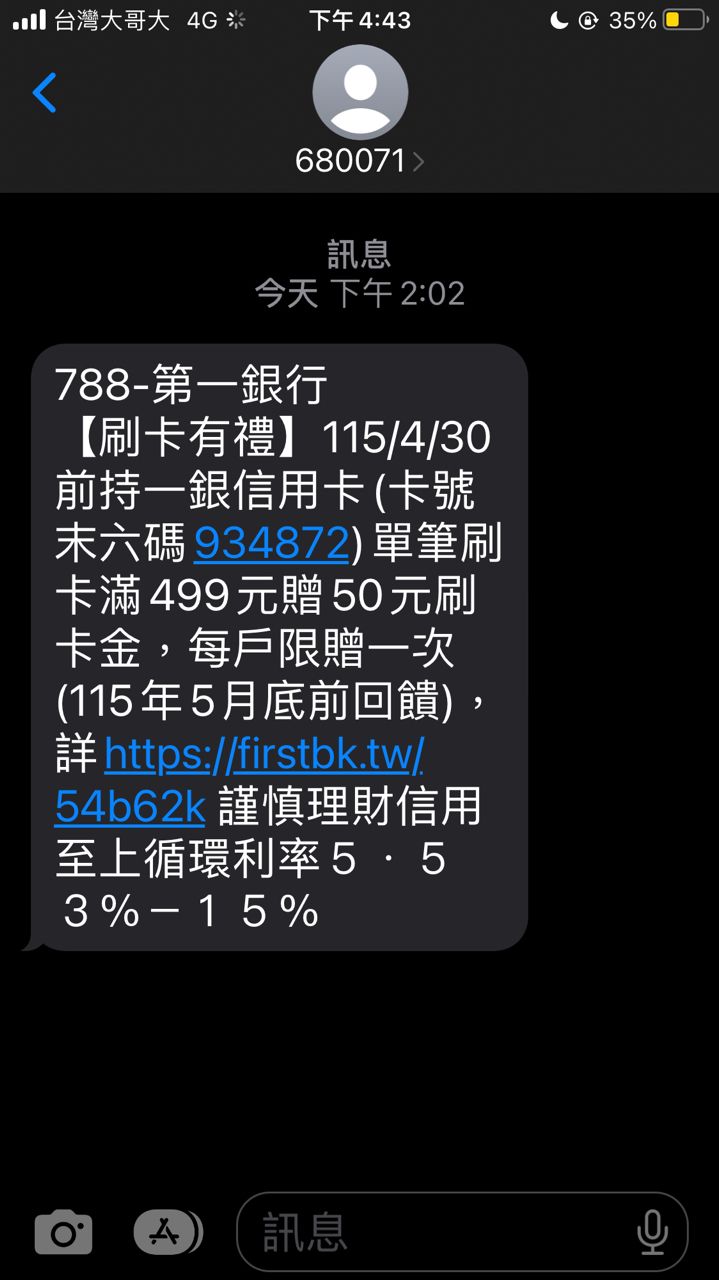Tap the message text input field

(440, 1233)
